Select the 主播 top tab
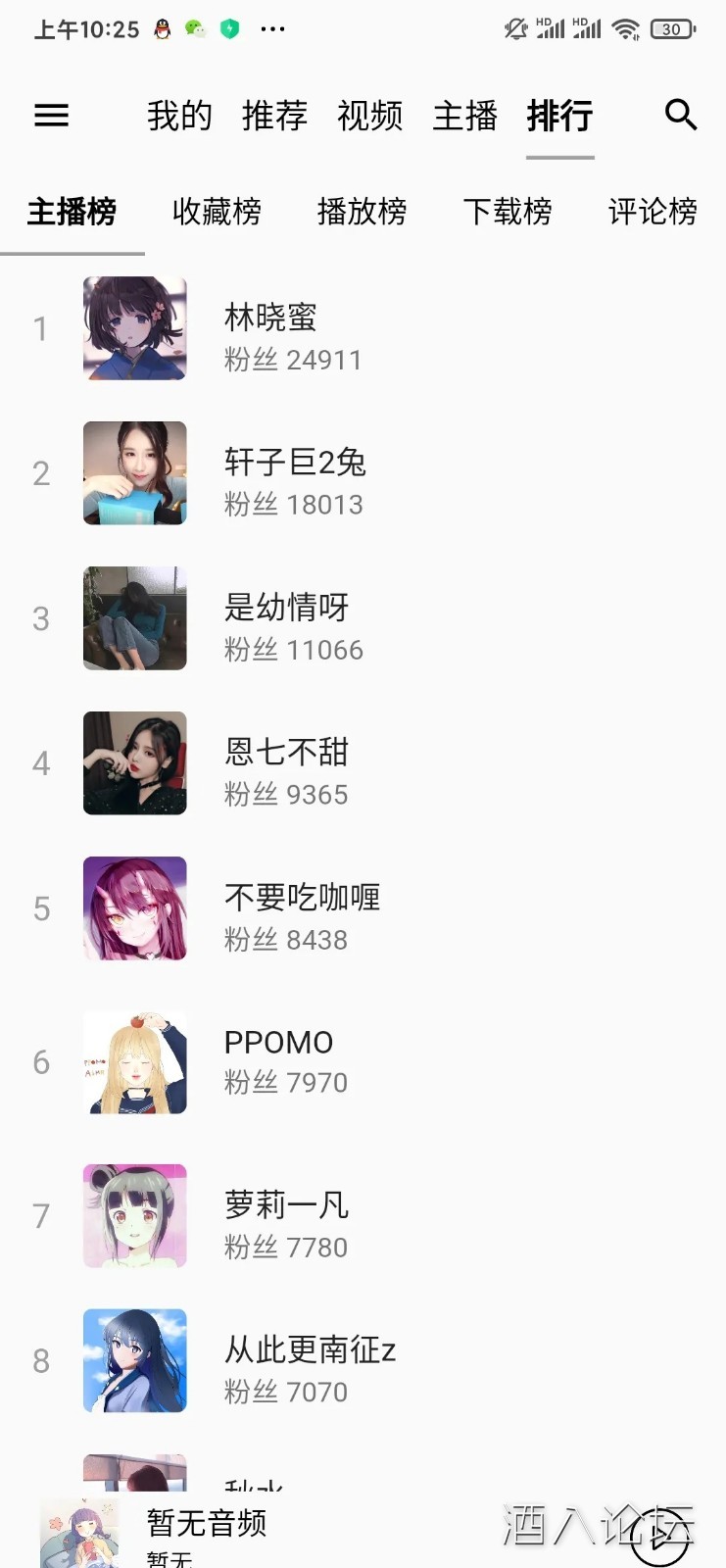The width and height of the screenshot is (726, 1568). [x=464, y=116]
